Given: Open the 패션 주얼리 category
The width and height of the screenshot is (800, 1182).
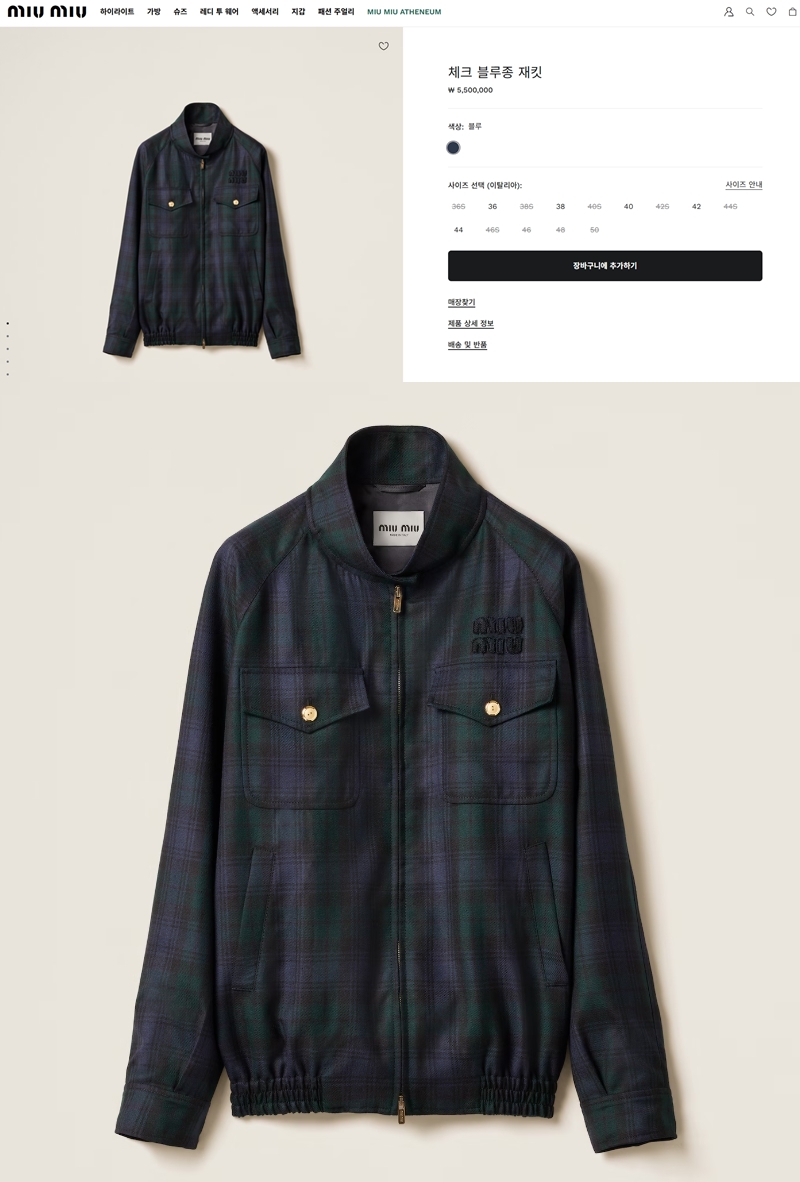Looking at the screenshot, I should pos(336,12).
